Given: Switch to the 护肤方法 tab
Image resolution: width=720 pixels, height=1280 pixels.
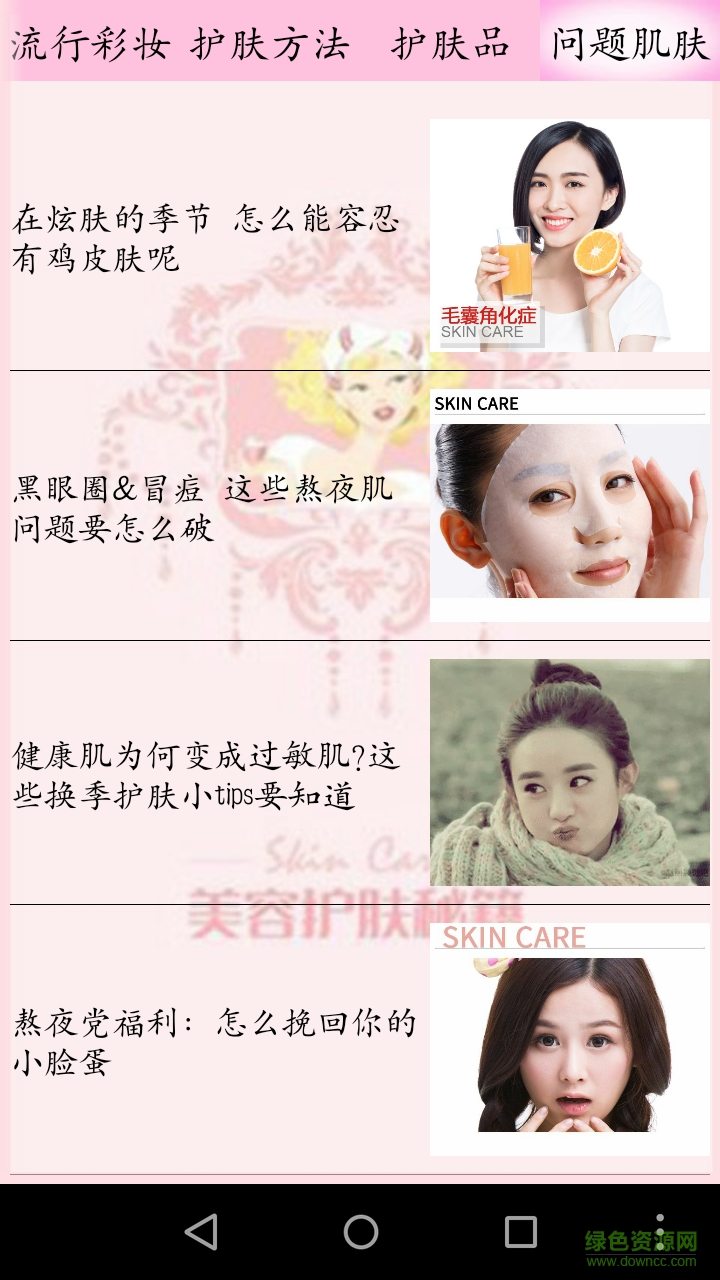Looking at the screenshot, I should (270, 44).
